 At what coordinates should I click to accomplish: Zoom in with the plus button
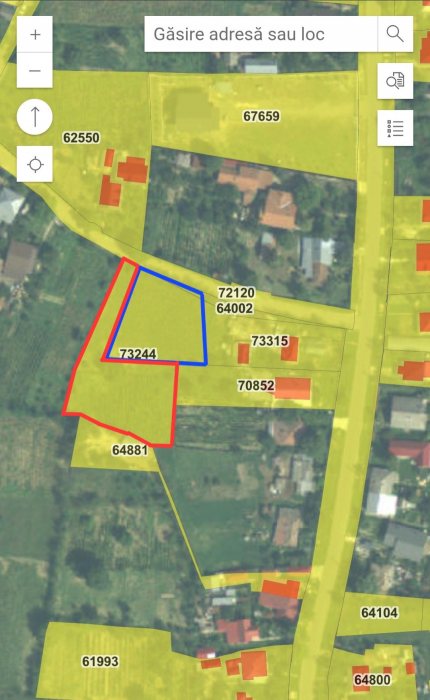click(35, 34)
